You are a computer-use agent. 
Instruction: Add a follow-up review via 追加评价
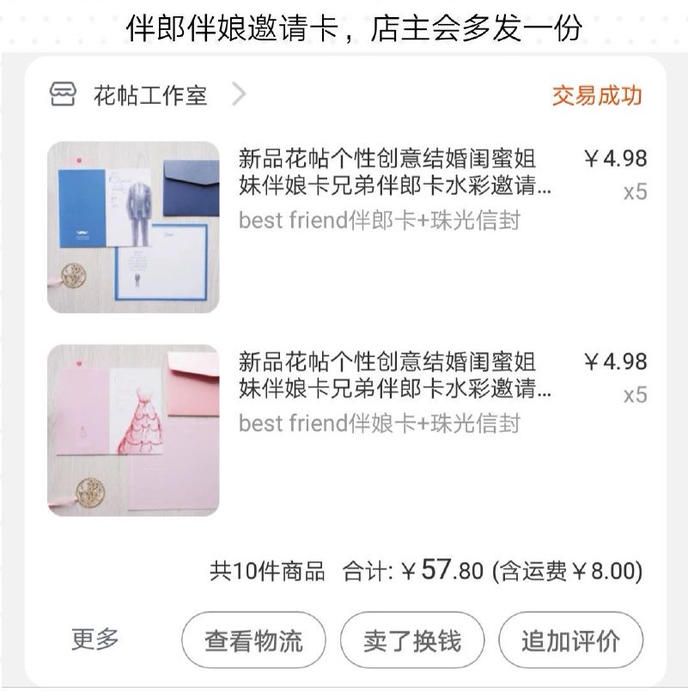pos(570,640)
